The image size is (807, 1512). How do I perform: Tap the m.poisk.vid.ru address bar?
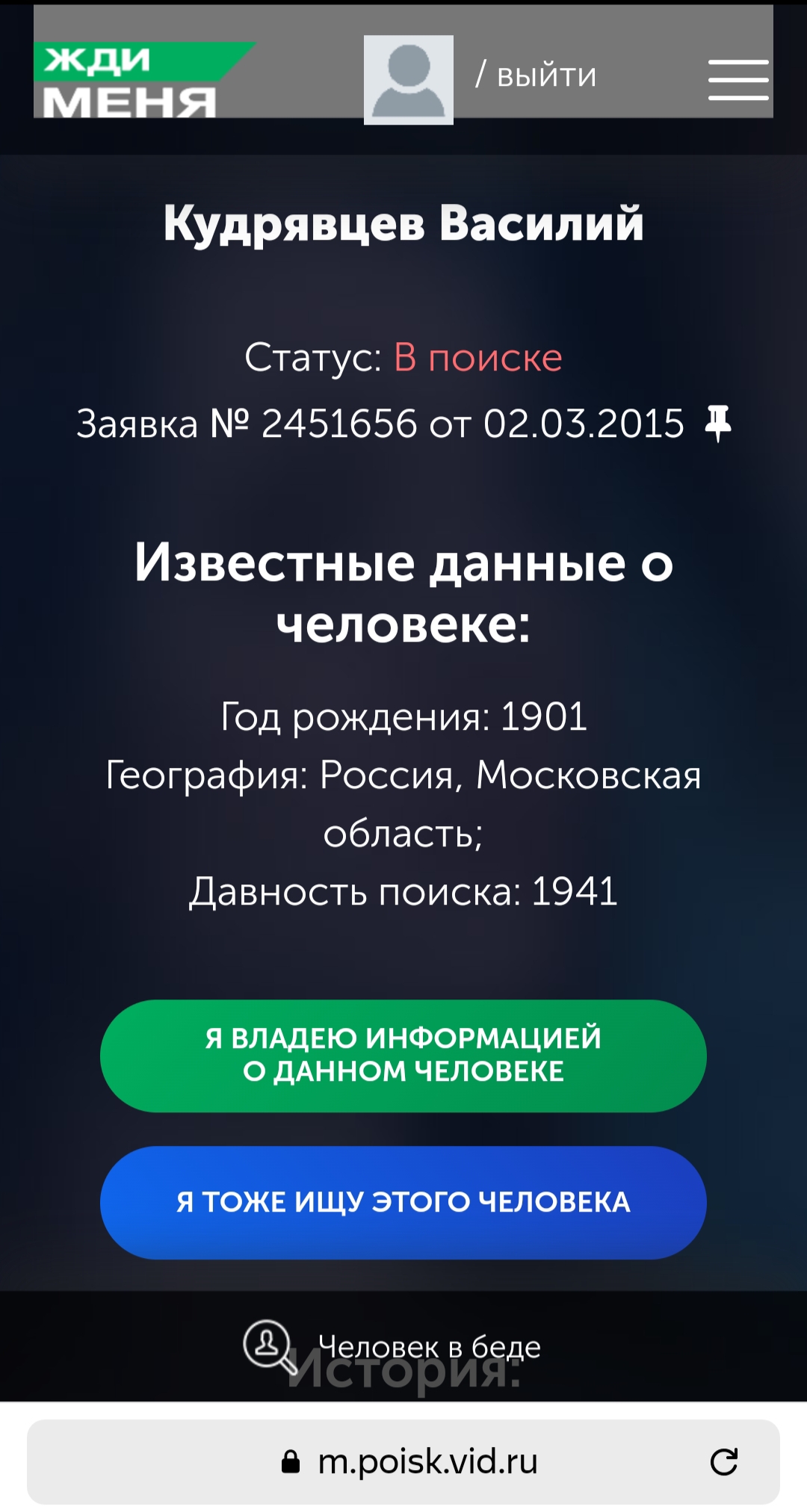[x=403, y=1461]
